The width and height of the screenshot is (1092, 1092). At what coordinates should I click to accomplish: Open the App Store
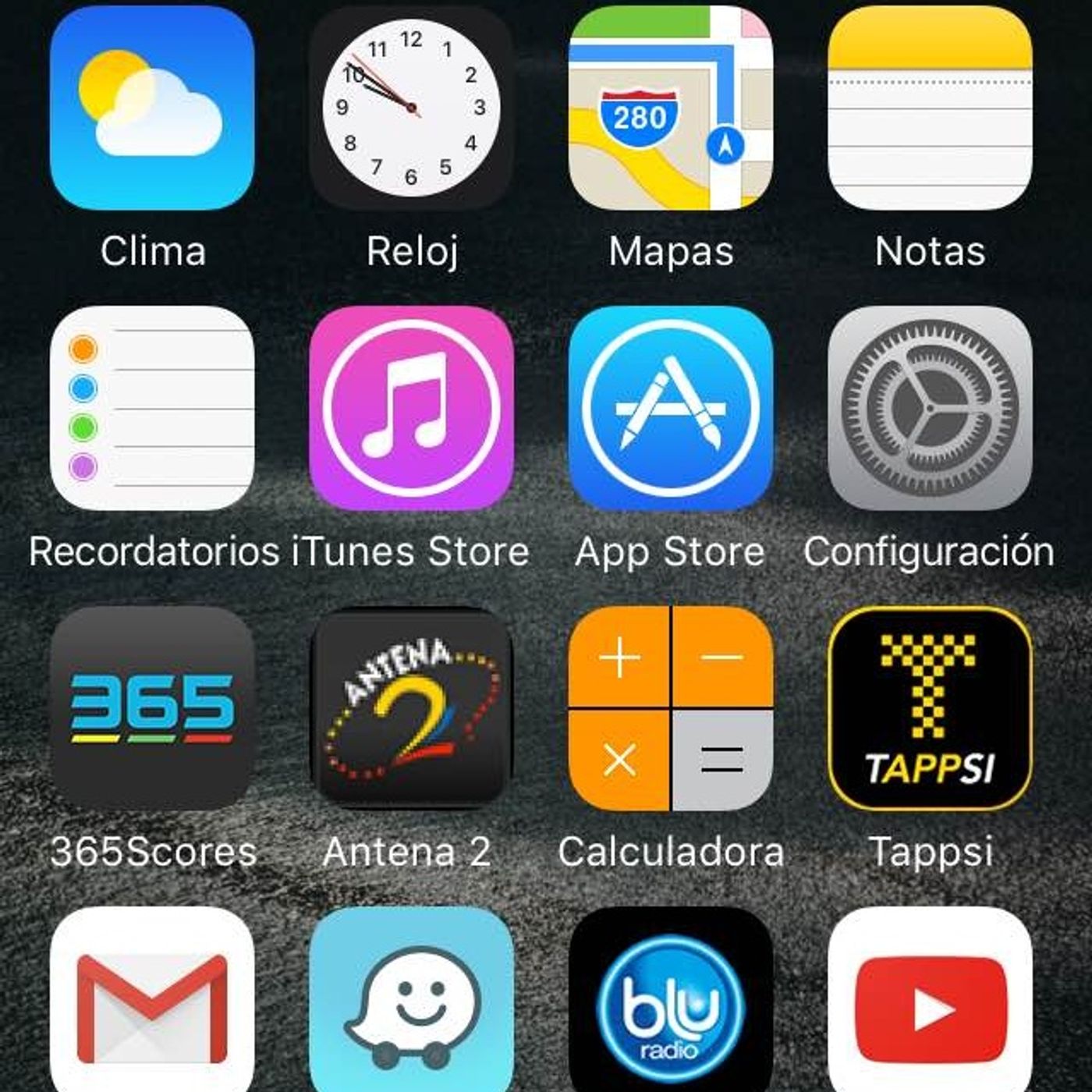click(x=671, y=408)
